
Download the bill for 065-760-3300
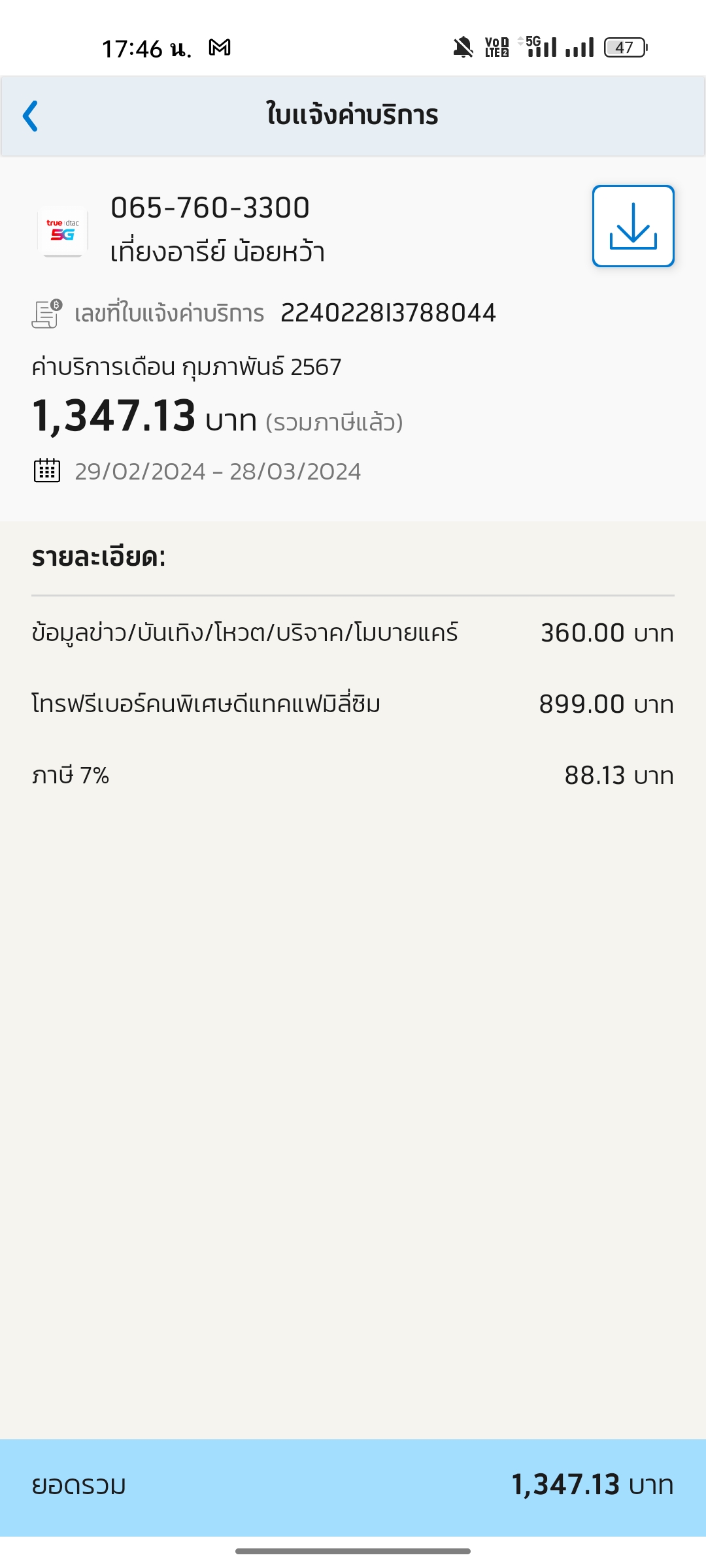pyautogui.click(x=633, y=226)
